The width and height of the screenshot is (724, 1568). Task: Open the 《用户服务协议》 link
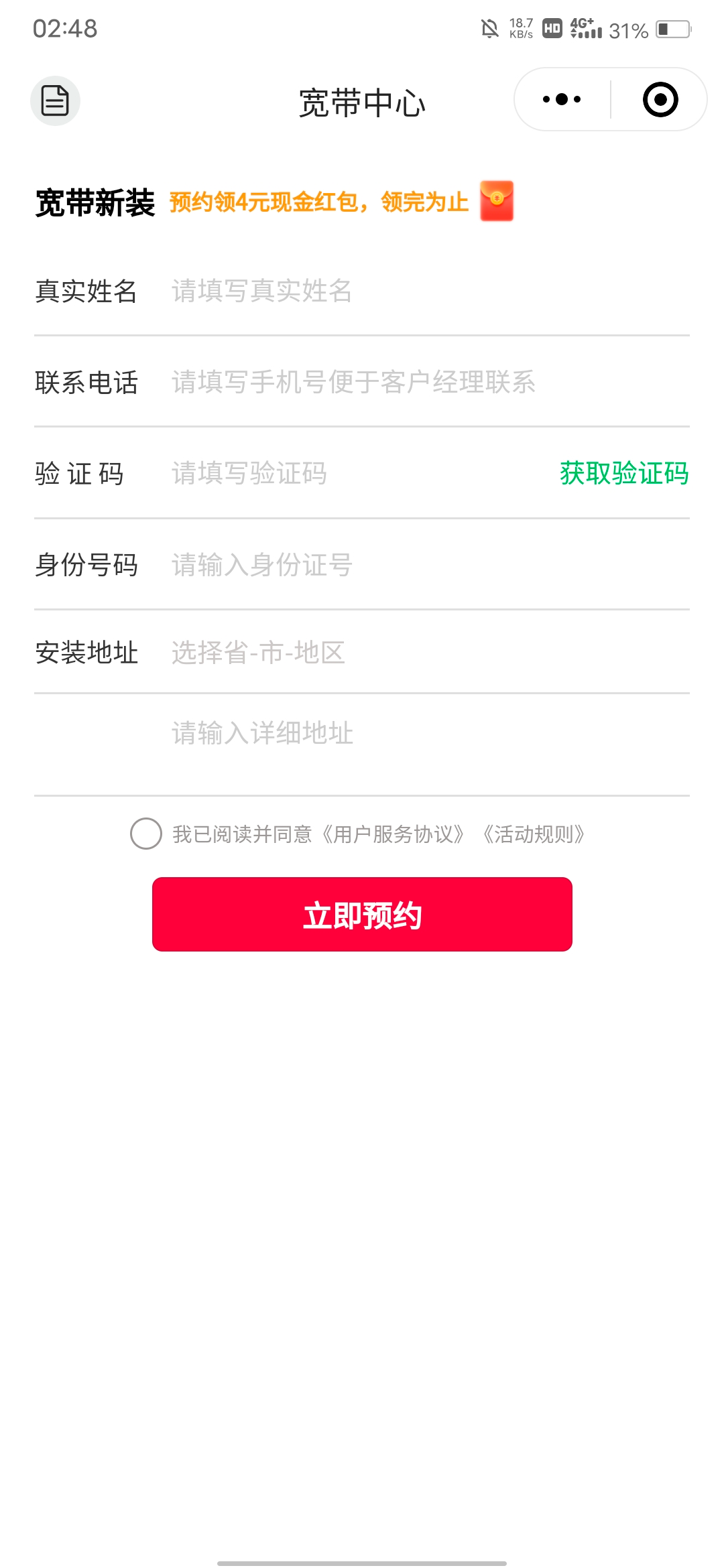pos(392,834)
